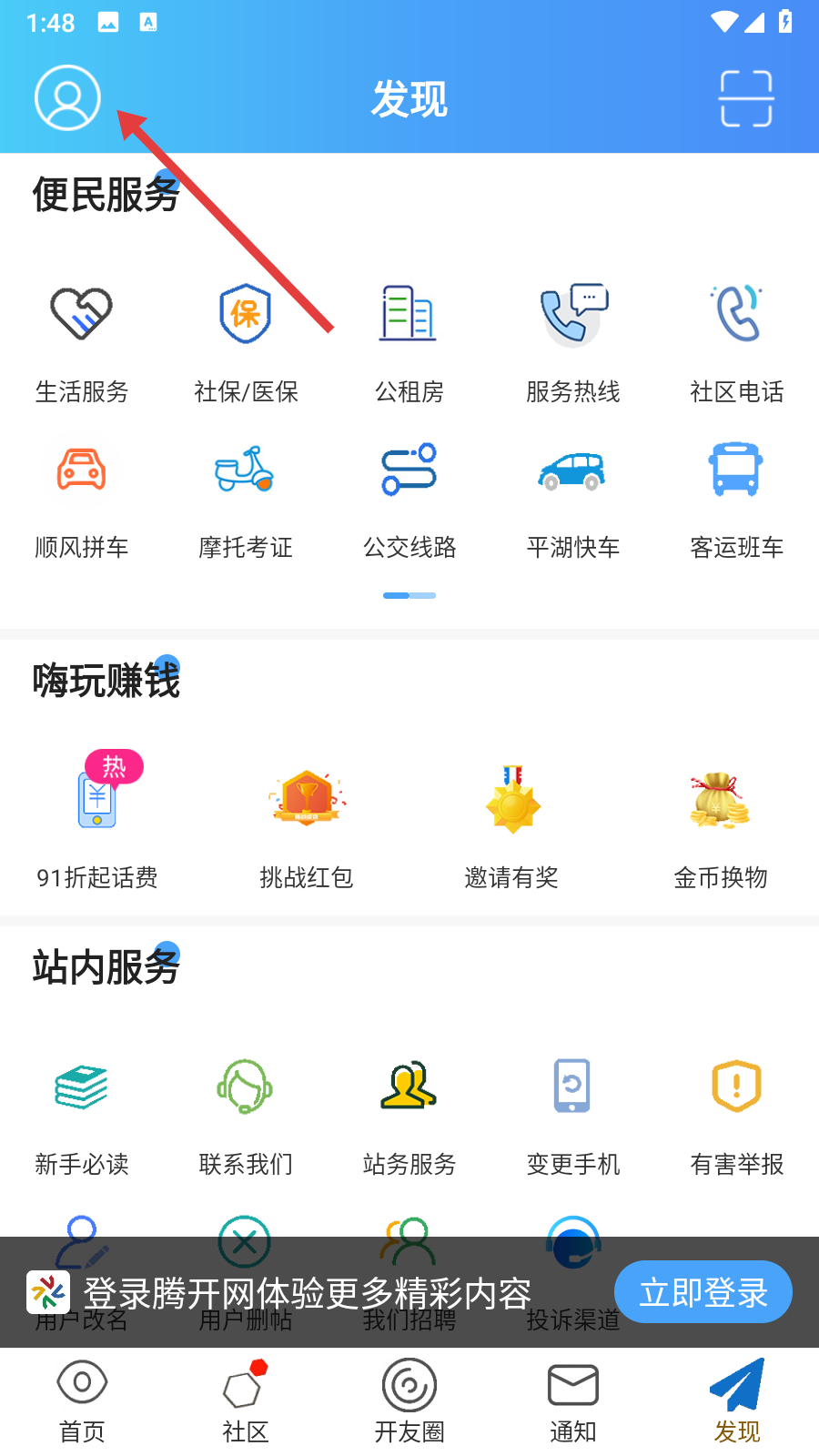Open 91折起话费 top-up offer
The image size is (819, 1456).
[97, 821]
